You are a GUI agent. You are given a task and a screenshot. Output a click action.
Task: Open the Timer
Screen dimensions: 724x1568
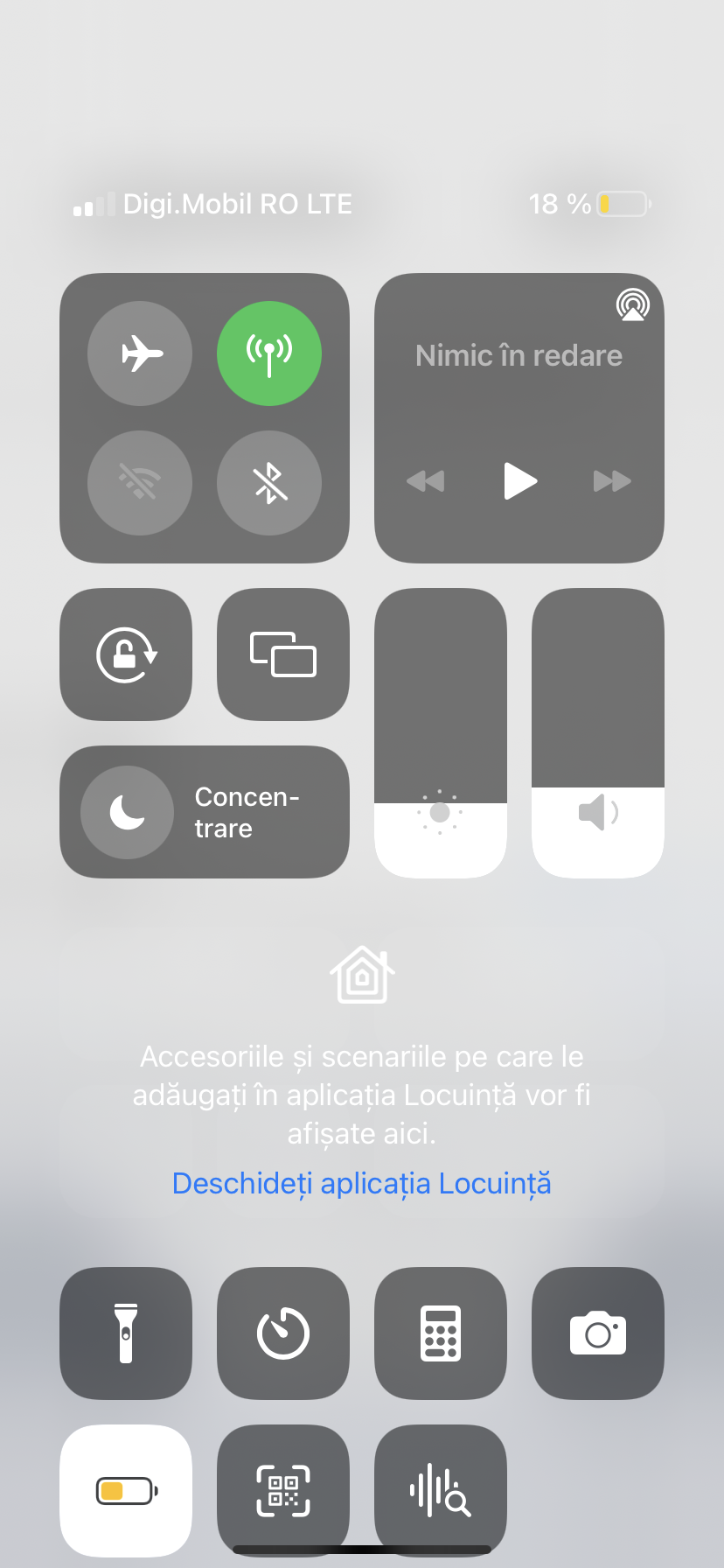click(283, 1333)
